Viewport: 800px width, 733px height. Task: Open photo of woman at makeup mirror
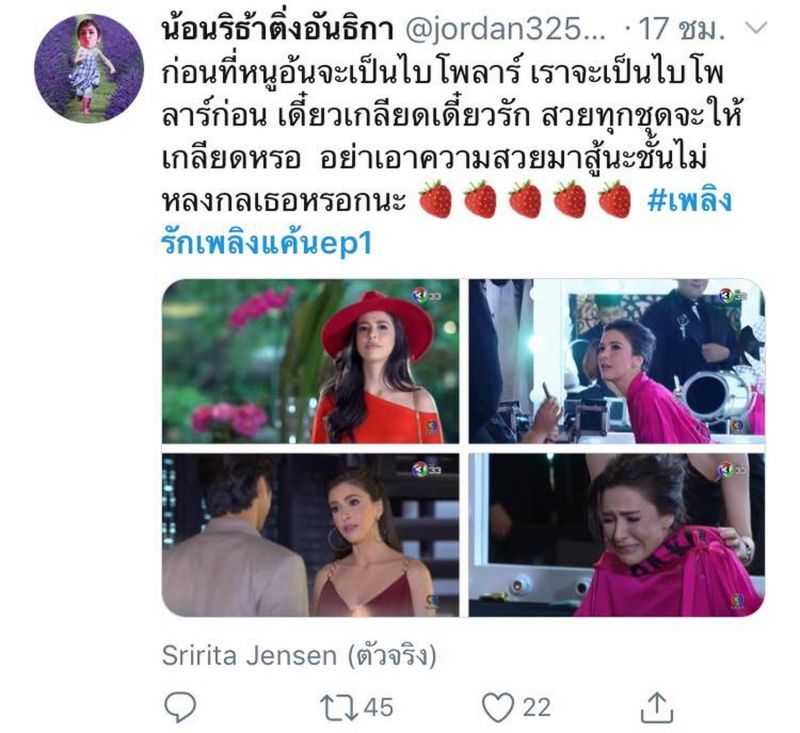point(615,361)
